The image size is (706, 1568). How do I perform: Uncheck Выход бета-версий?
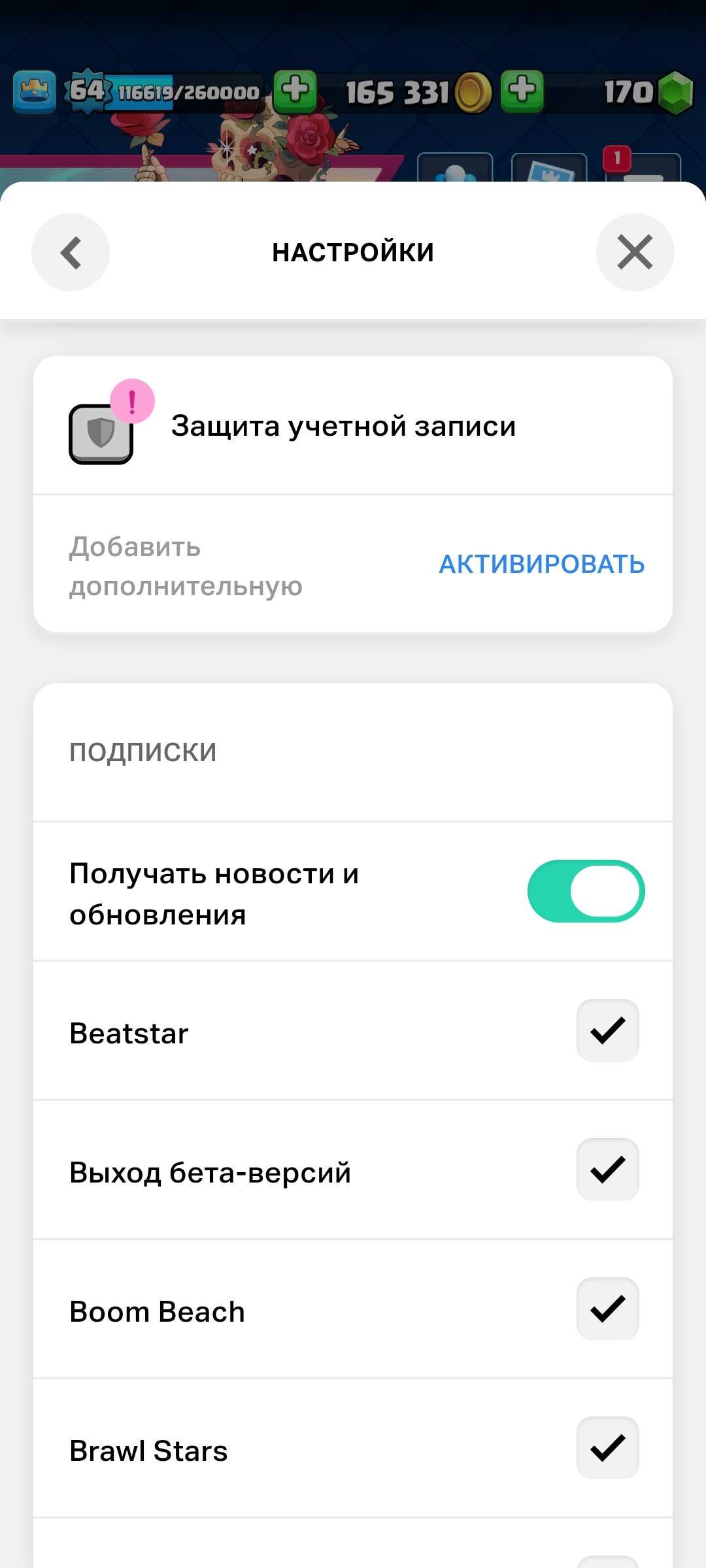pos(607,1169)
